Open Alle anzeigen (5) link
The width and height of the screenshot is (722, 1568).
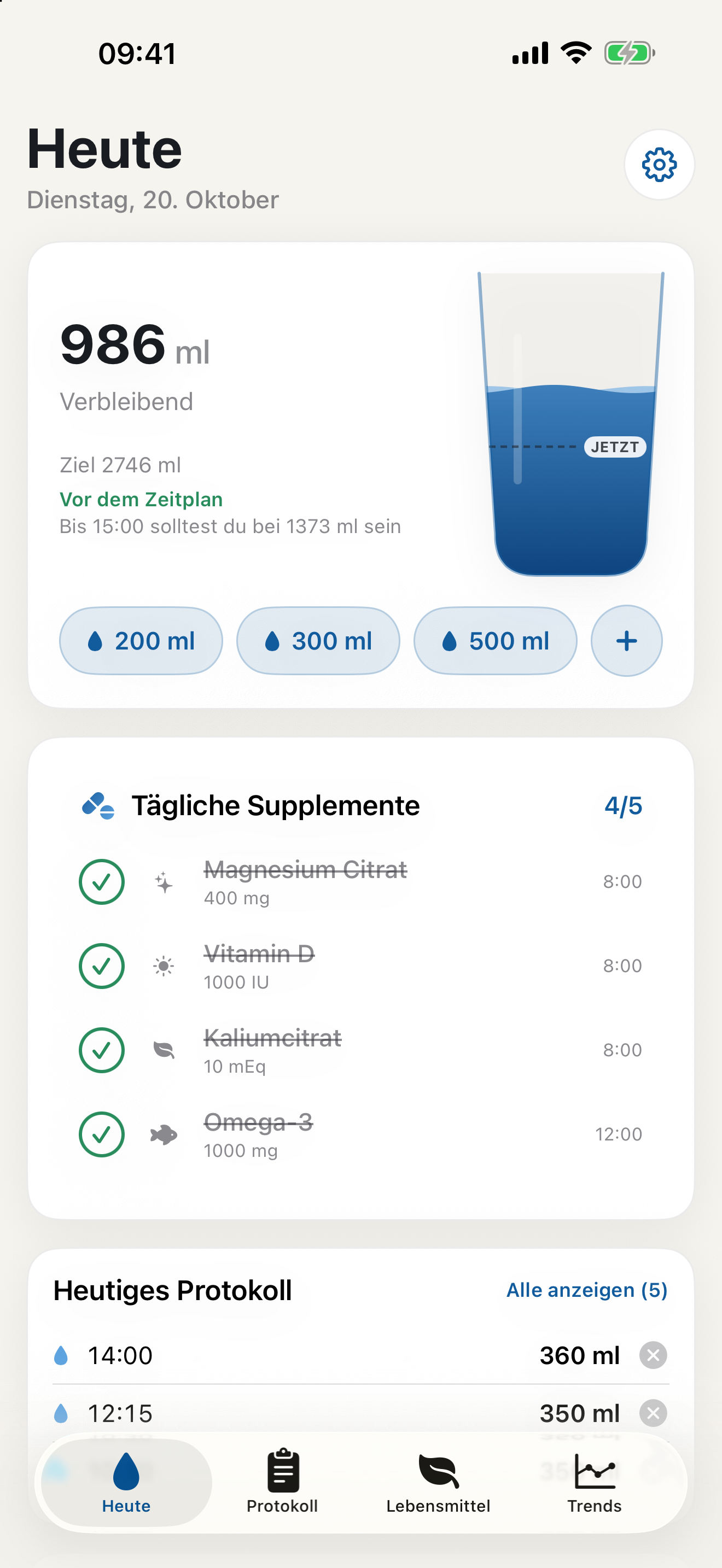[587, 1290]
